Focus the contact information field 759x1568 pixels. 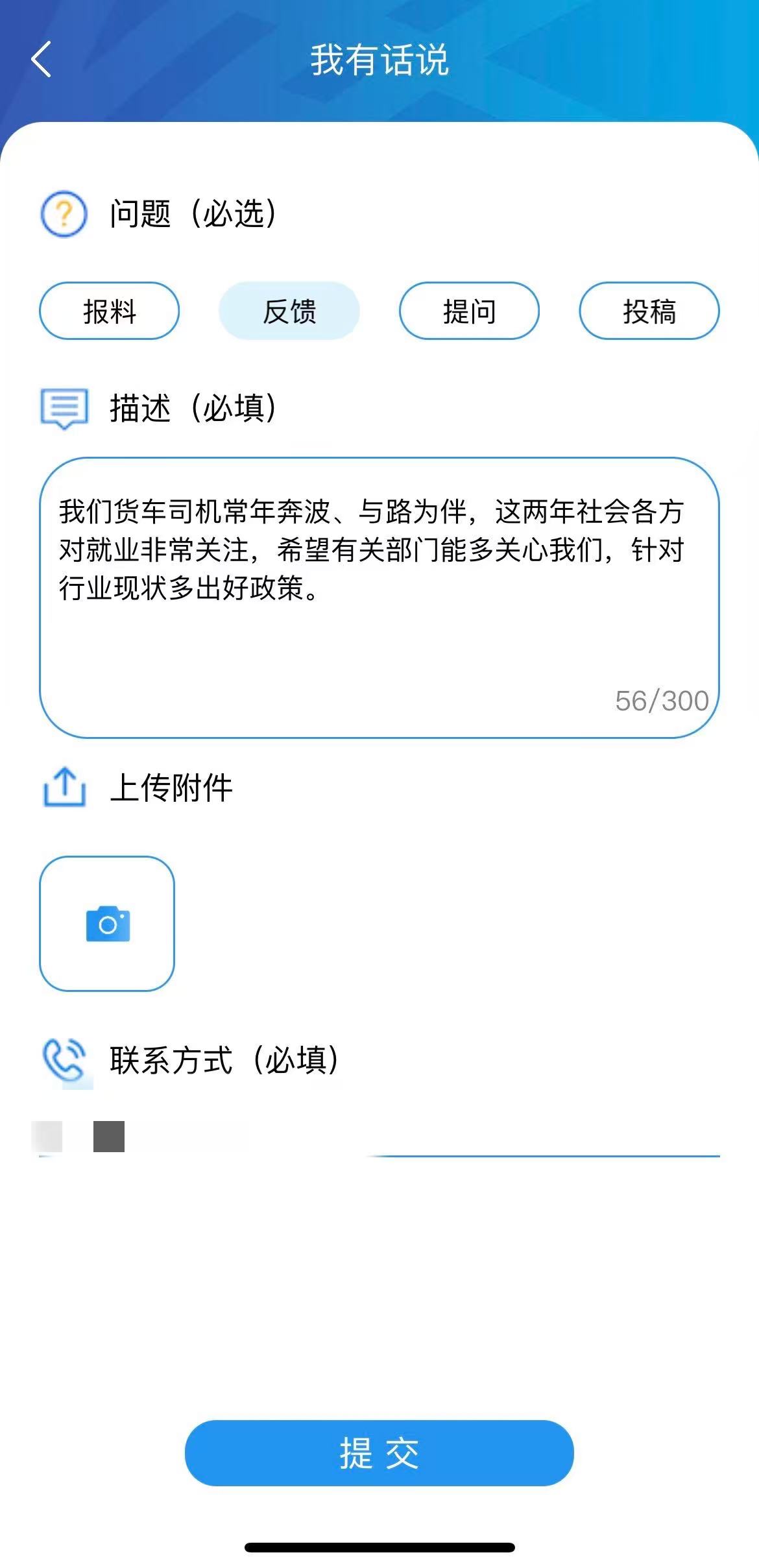(379, 1136)
